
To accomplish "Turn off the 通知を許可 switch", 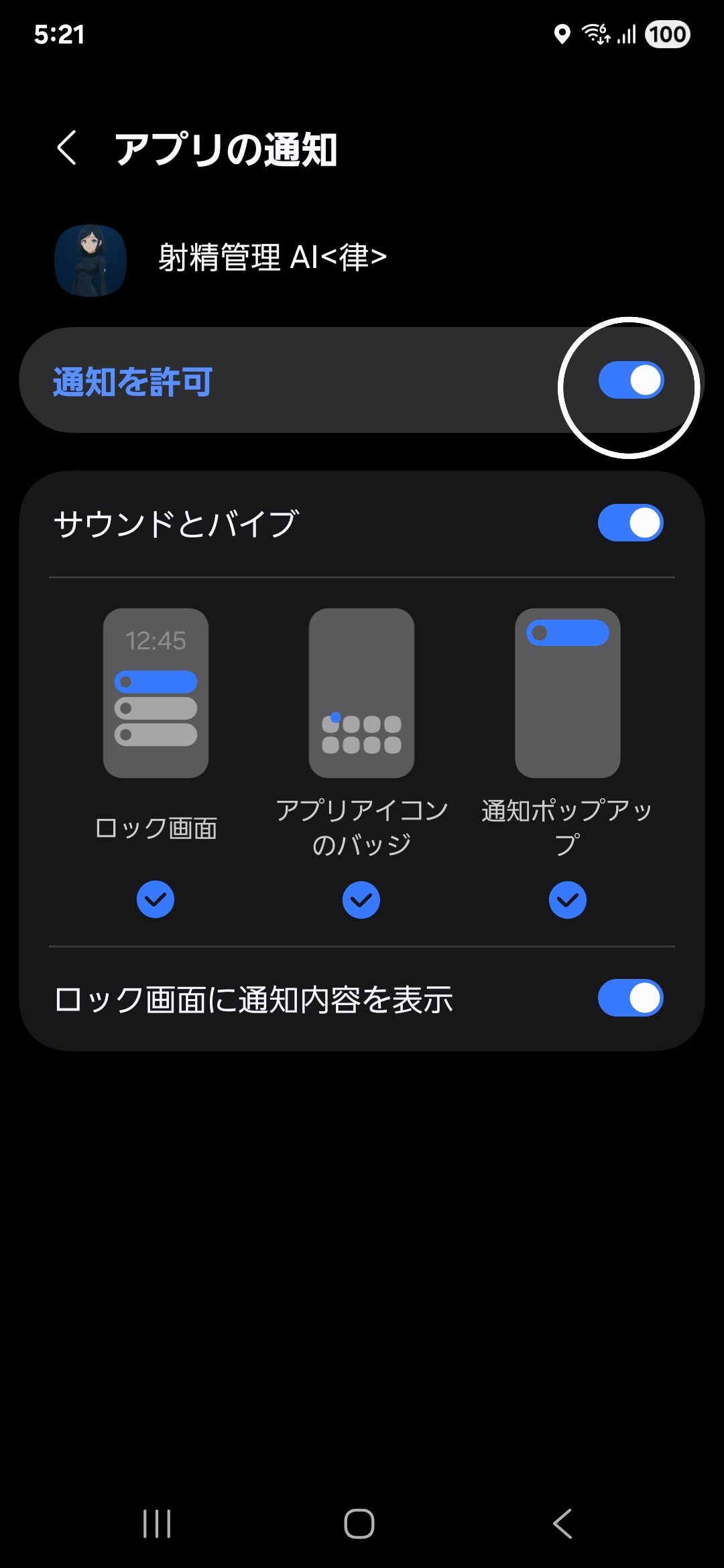I will coord(631,381).
